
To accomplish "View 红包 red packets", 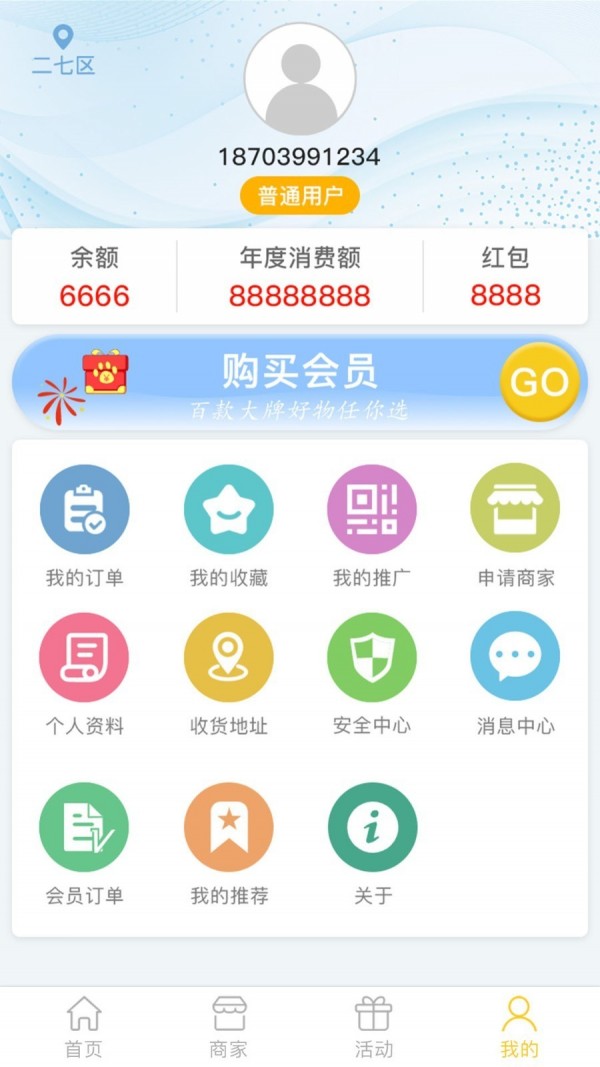I will click(505, 277).
